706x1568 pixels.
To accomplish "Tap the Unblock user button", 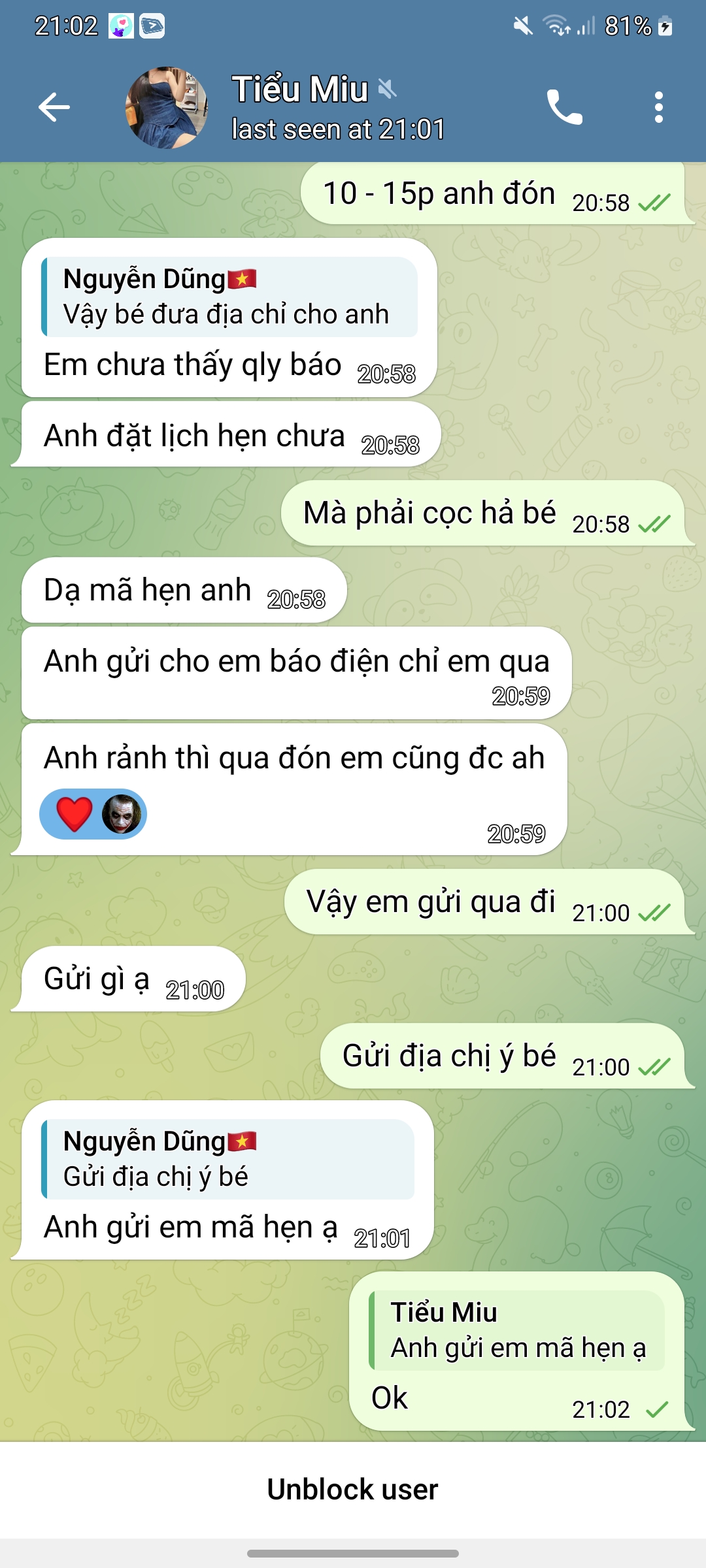I will pos(353,1489).
